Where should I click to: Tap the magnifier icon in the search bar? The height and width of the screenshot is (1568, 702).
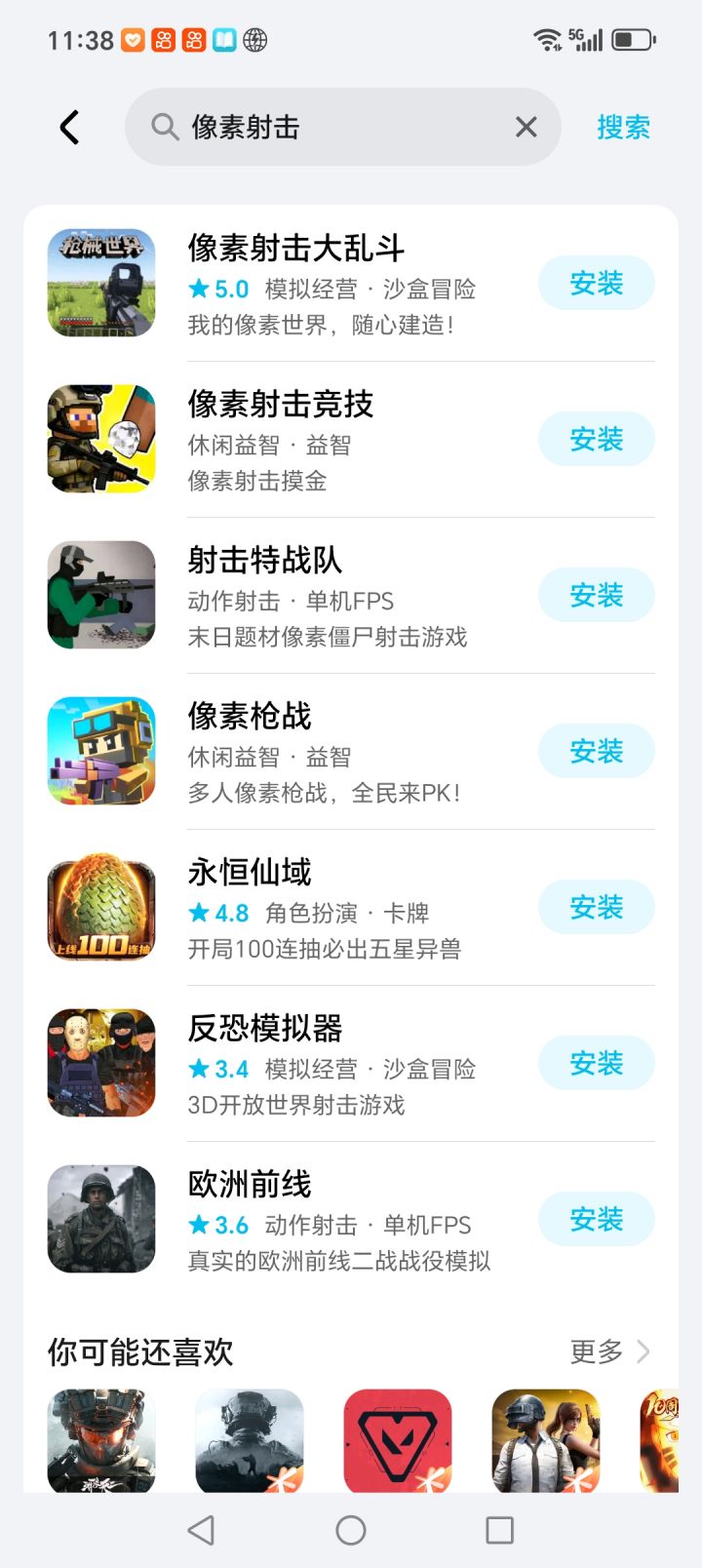pos(164,127)
